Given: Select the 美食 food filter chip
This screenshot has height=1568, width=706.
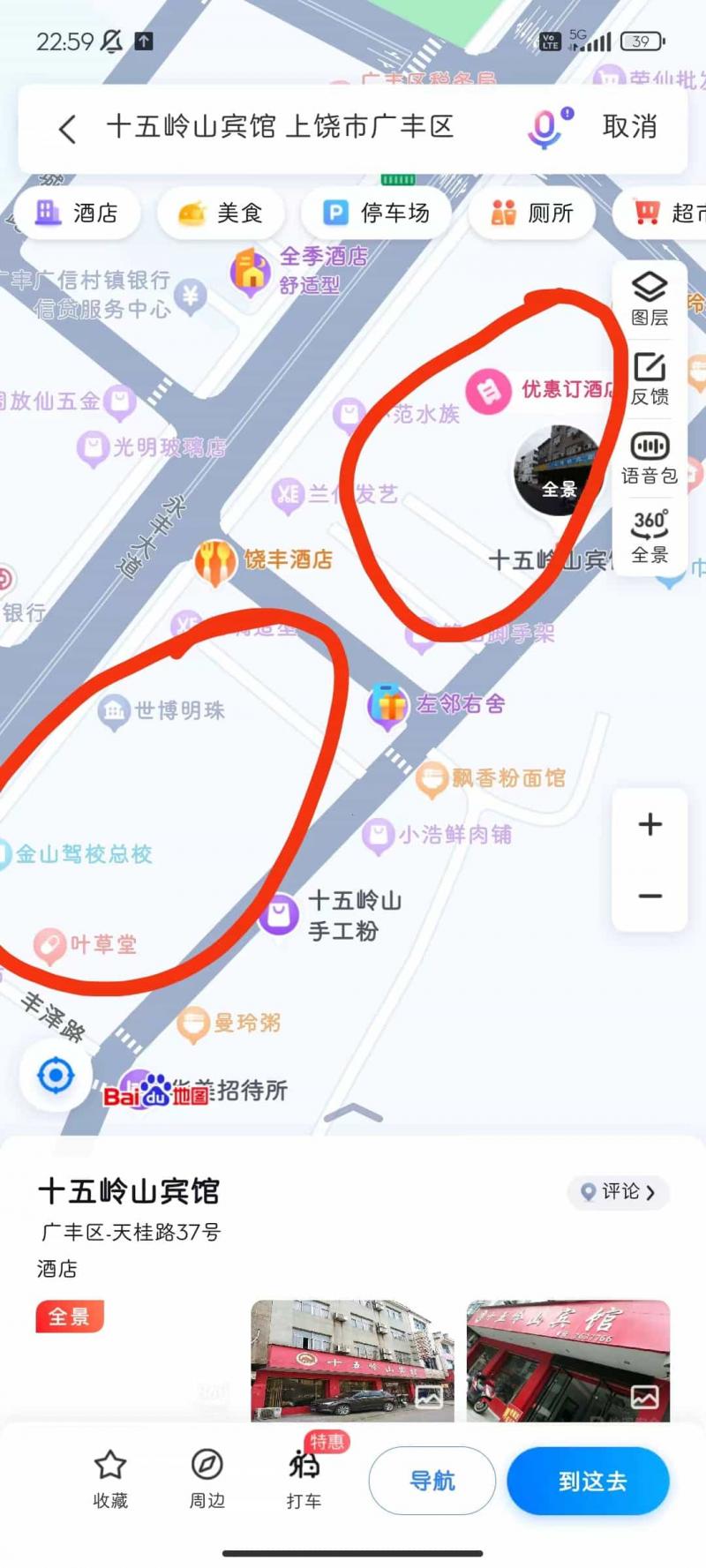Looking at the screenshot, I should click(220, 213).
